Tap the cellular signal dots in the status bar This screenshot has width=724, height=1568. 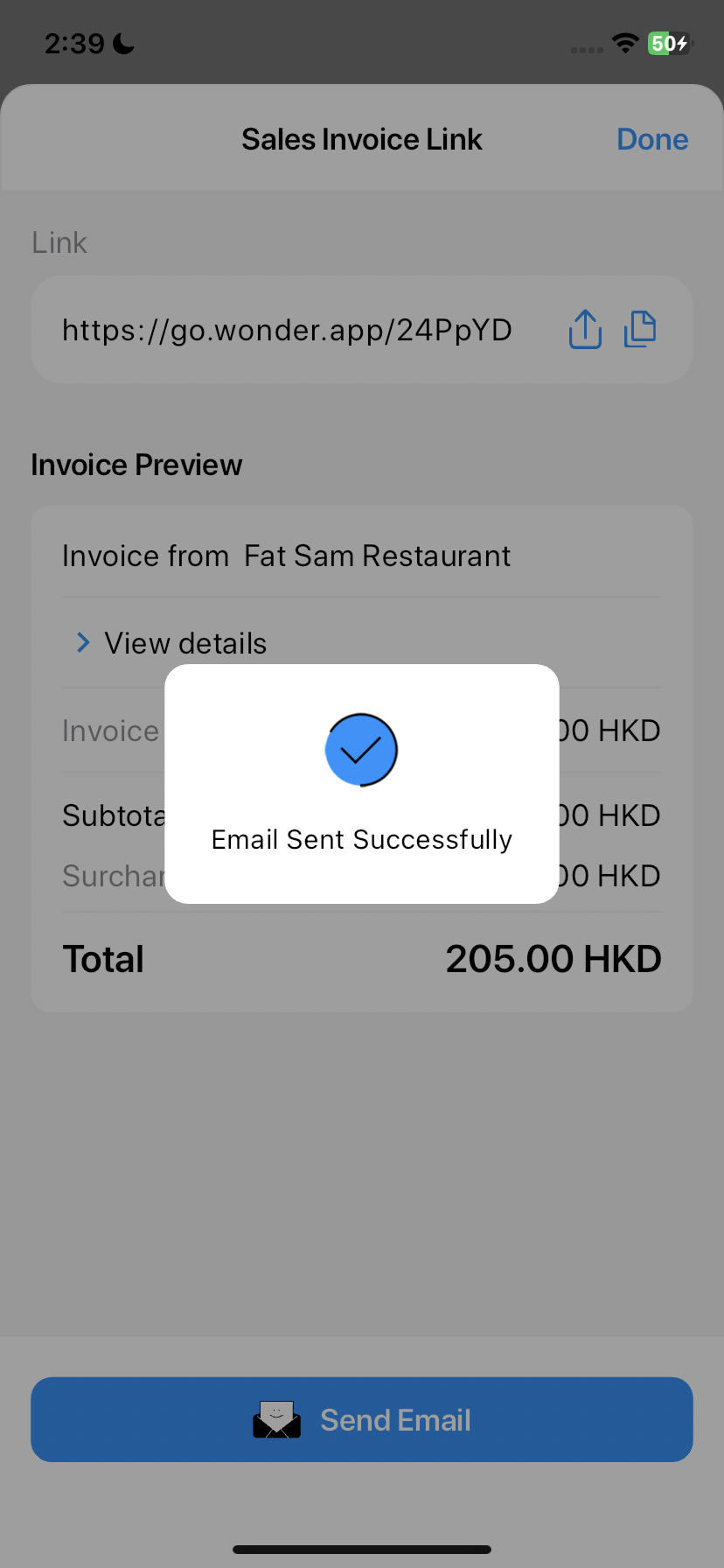pyautogui.click(x=586, y=50)
